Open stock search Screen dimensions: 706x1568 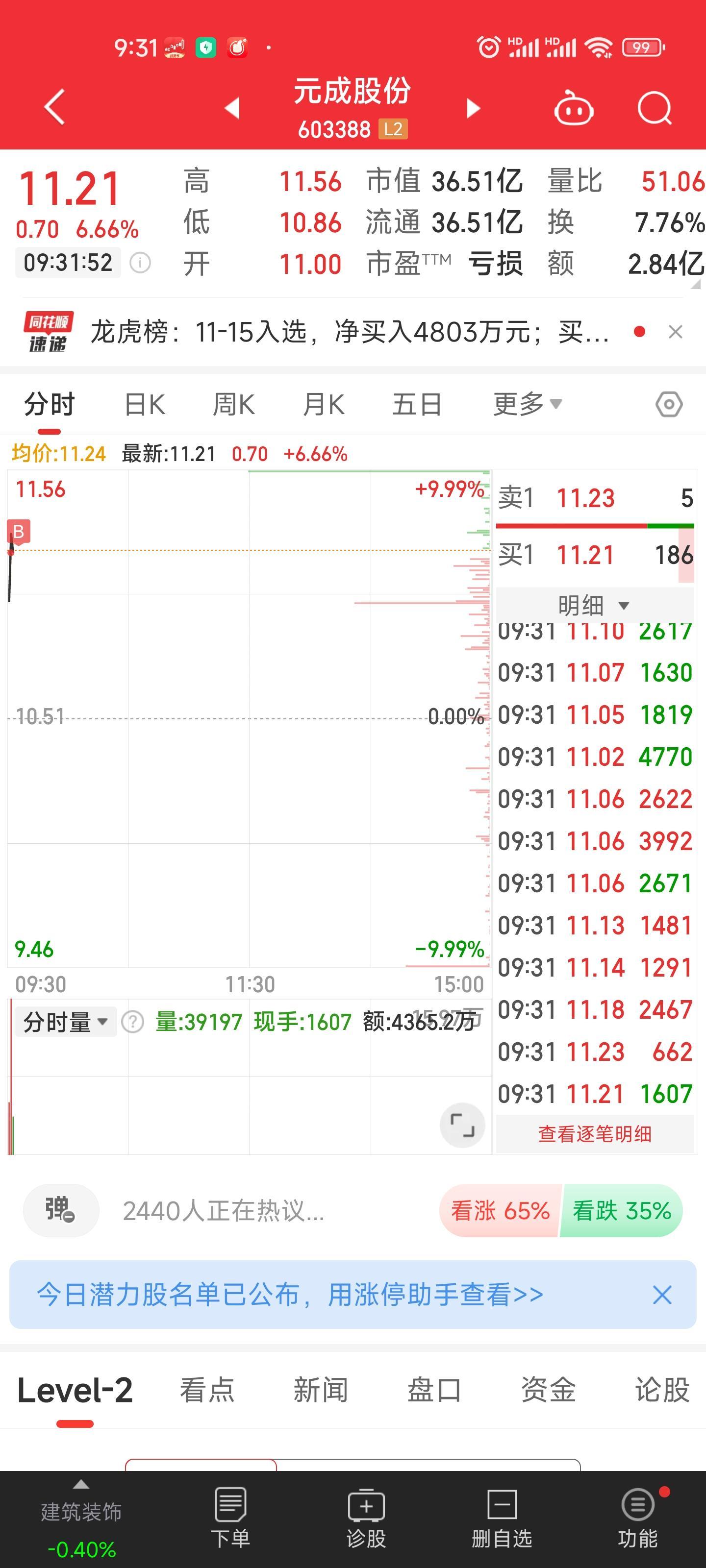654,108
